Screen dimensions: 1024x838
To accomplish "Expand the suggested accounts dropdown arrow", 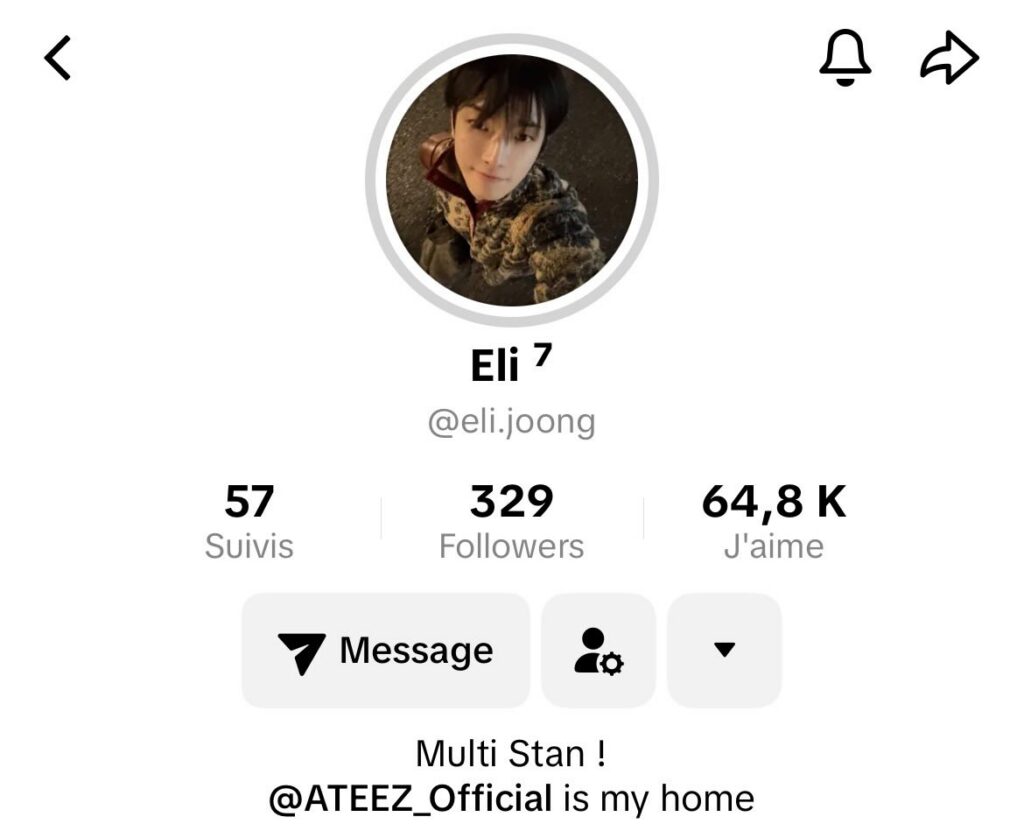I will (724, 651).
